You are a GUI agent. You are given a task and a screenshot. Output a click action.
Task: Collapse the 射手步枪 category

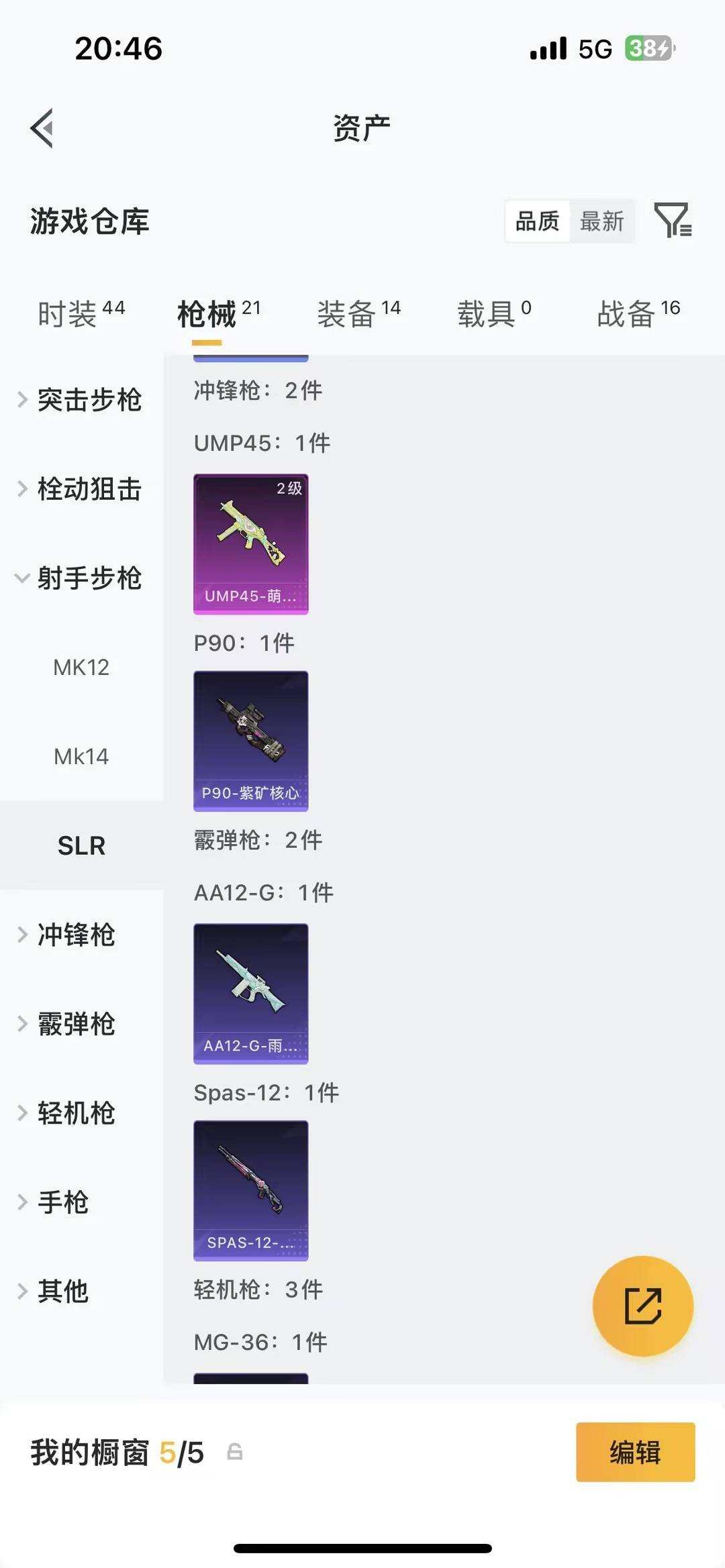click(89, 579)
